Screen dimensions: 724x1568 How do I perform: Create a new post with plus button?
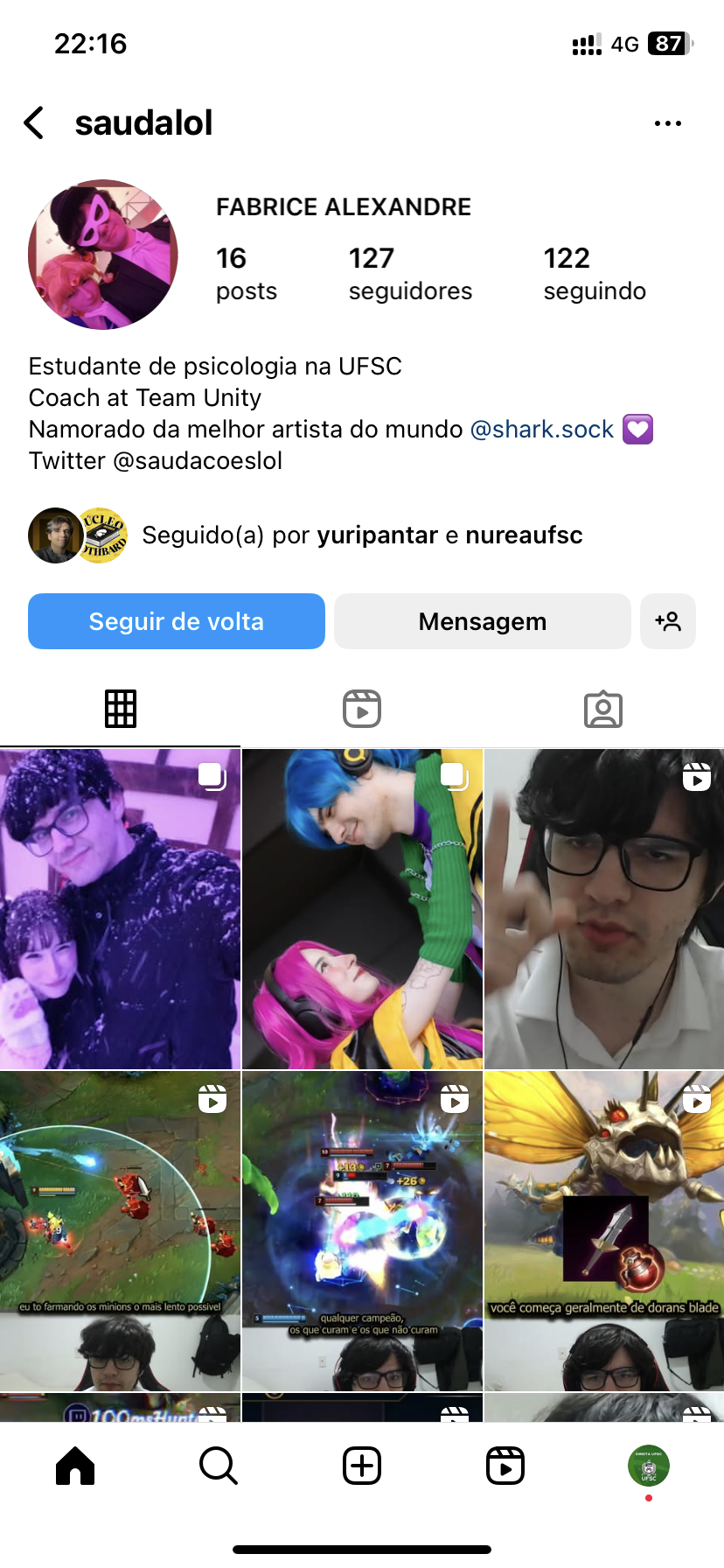(362, 1466)
